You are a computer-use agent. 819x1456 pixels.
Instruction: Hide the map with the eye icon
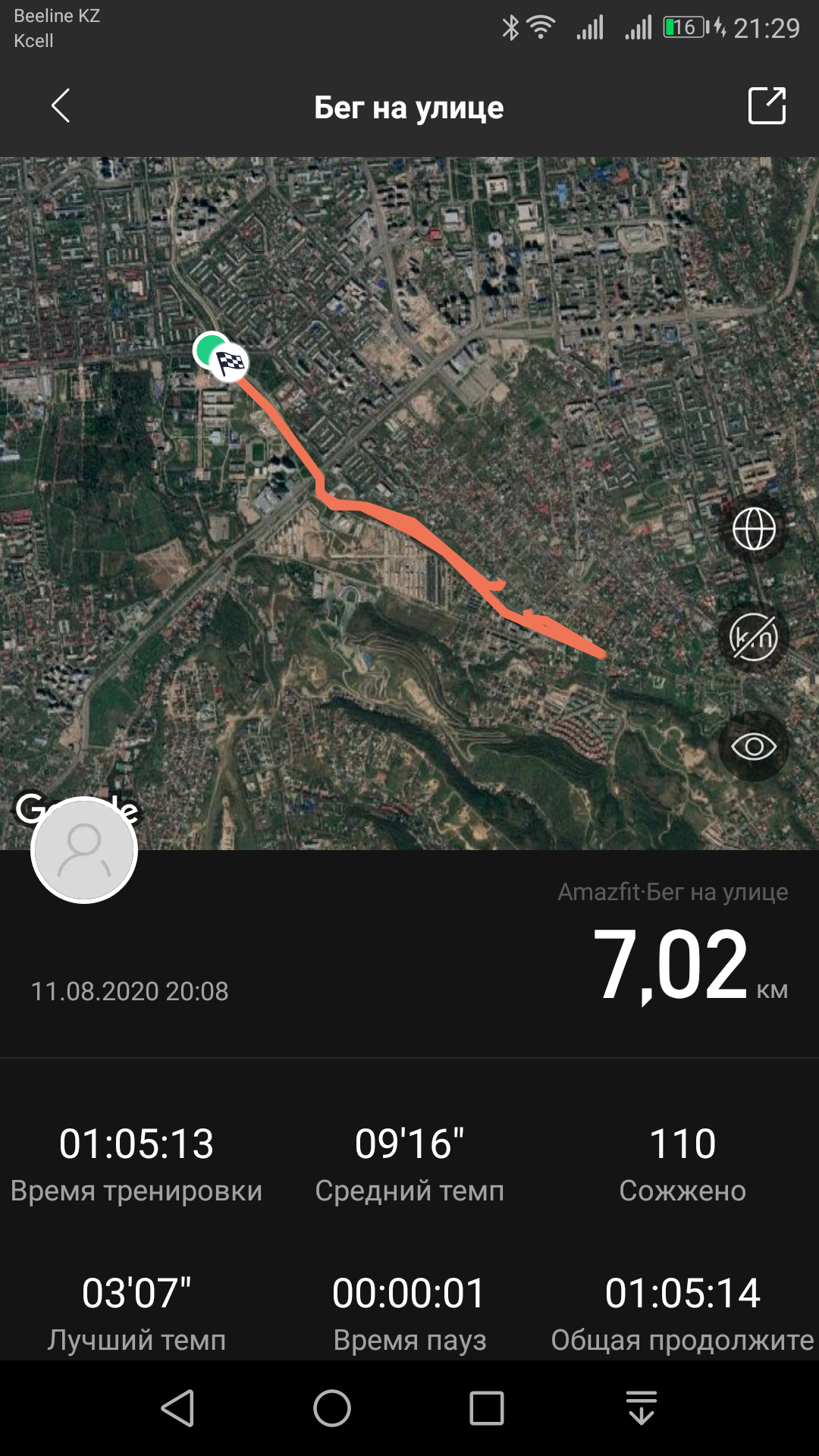(754, 747)
